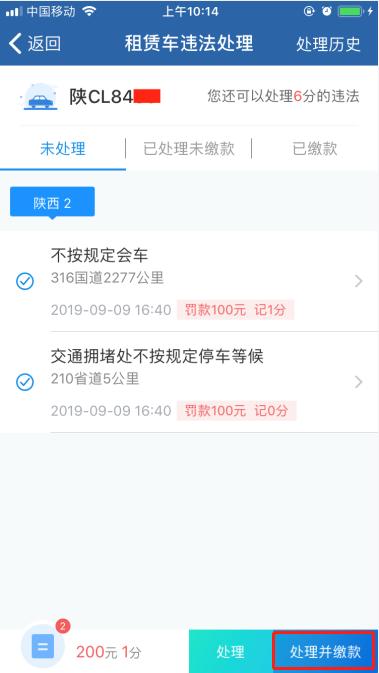Select the 未处理 tab
This screenshot has width=379, height=673.
click(63, 149)
